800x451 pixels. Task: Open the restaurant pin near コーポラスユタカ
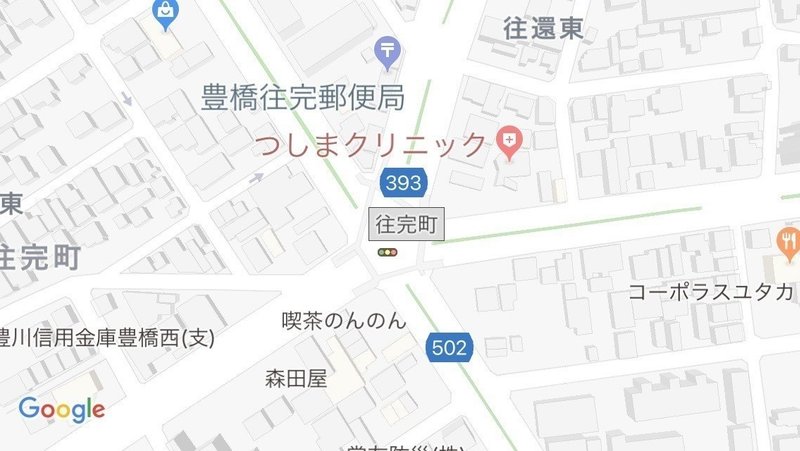click(788, 242)
